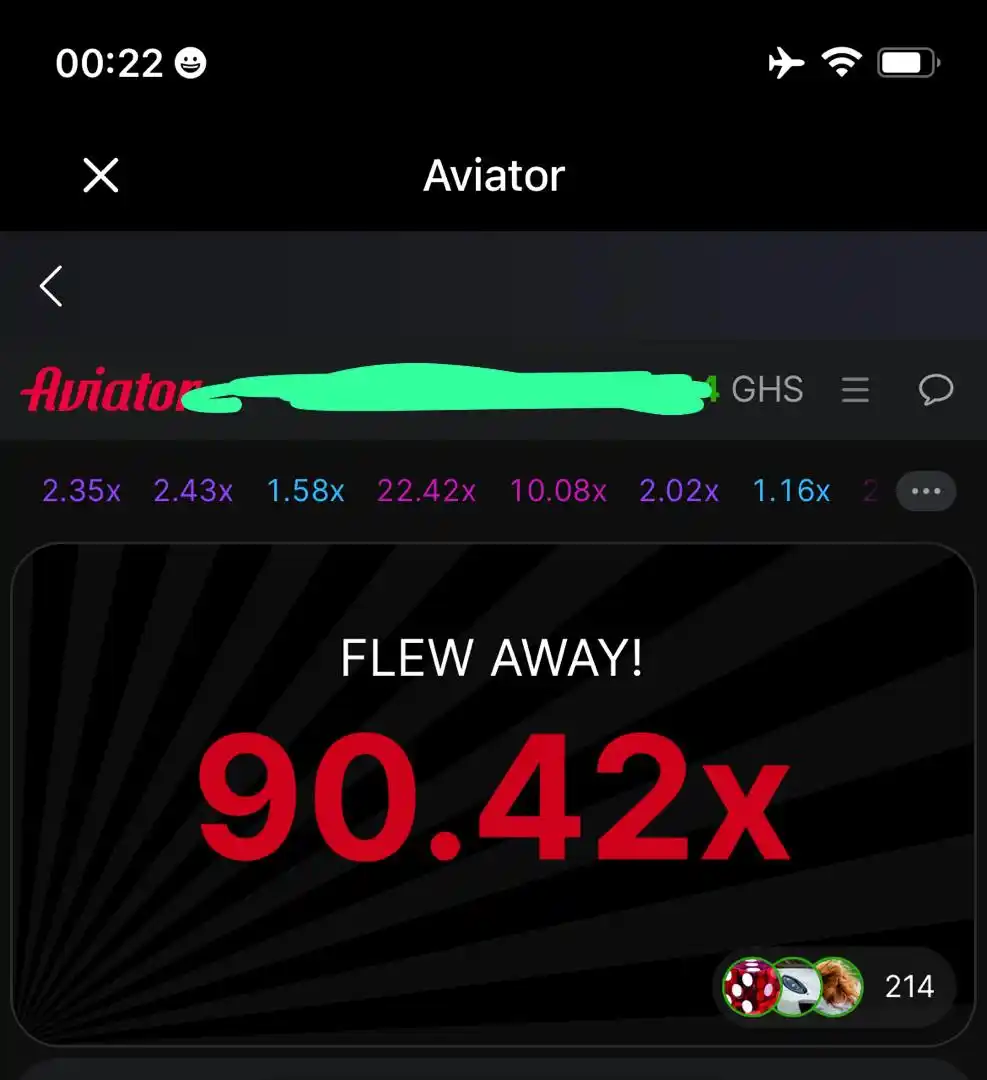Open the chat bubble icon
The image size is (987, 1080).
click(936, 389)
